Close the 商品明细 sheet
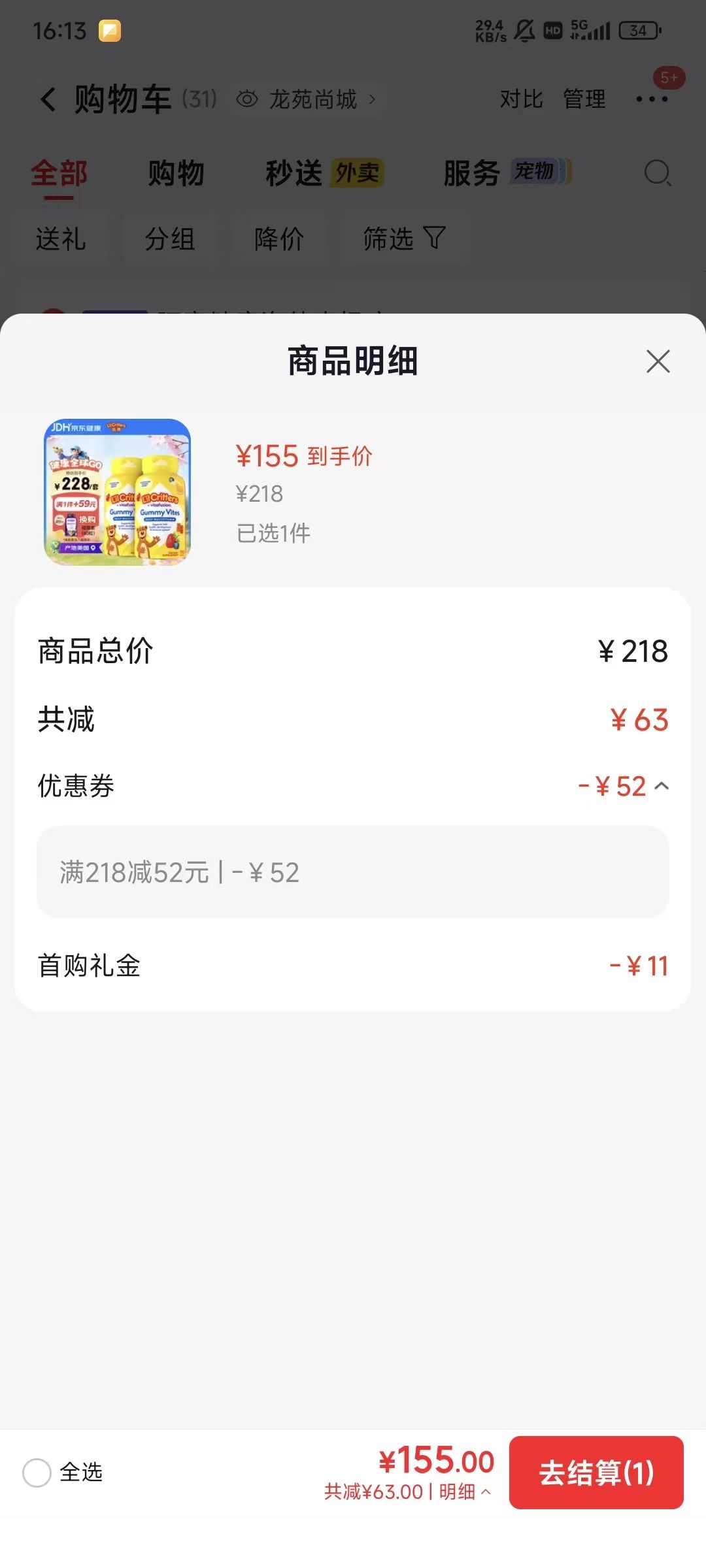This screenshot has width=706, height=1568. click(x=658, y=361)
